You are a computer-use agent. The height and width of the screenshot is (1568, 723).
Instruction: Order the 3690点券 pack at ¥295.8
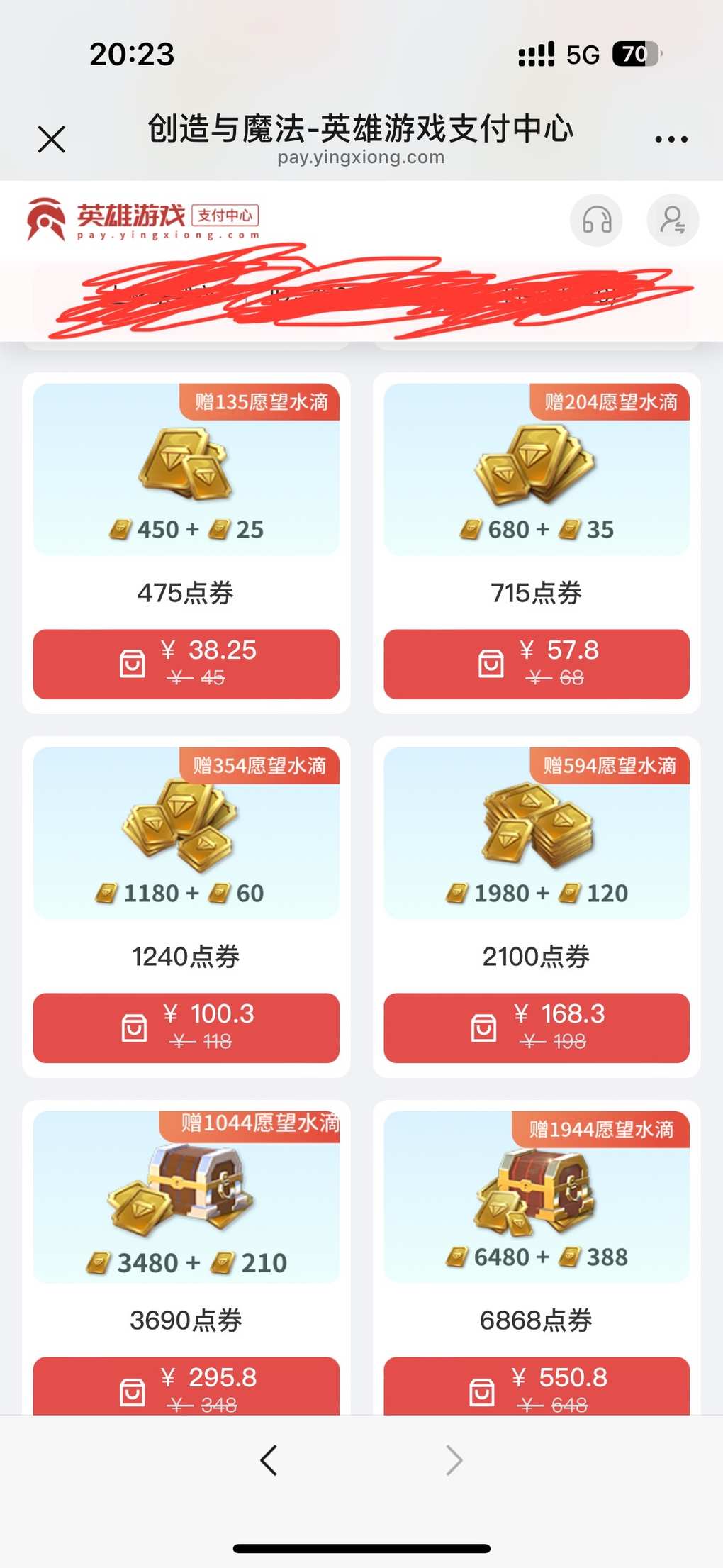click(186, 1386)
